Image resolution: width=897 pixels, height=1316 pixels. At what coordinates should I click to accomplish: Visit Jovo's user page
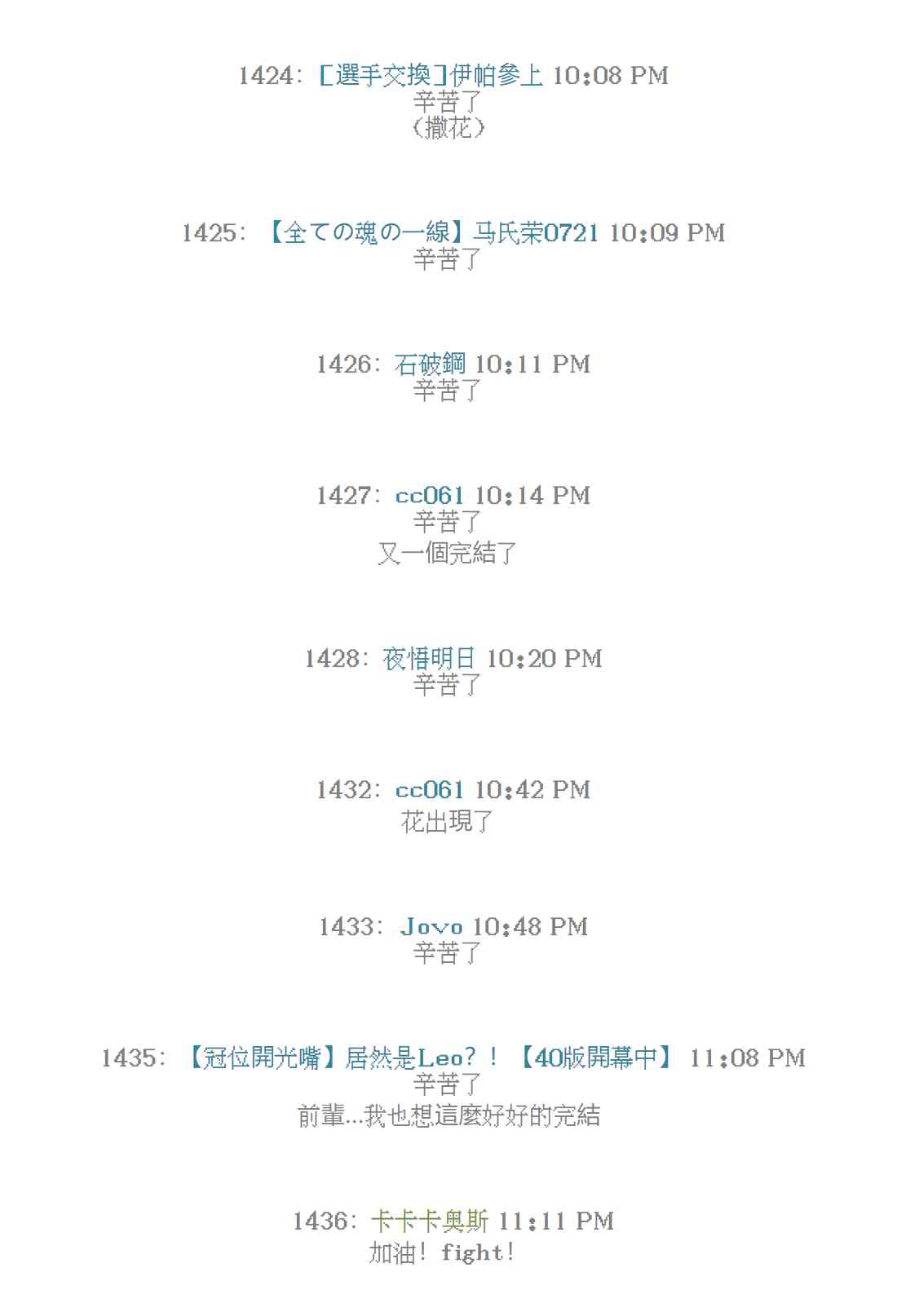(x=431, y=927)
